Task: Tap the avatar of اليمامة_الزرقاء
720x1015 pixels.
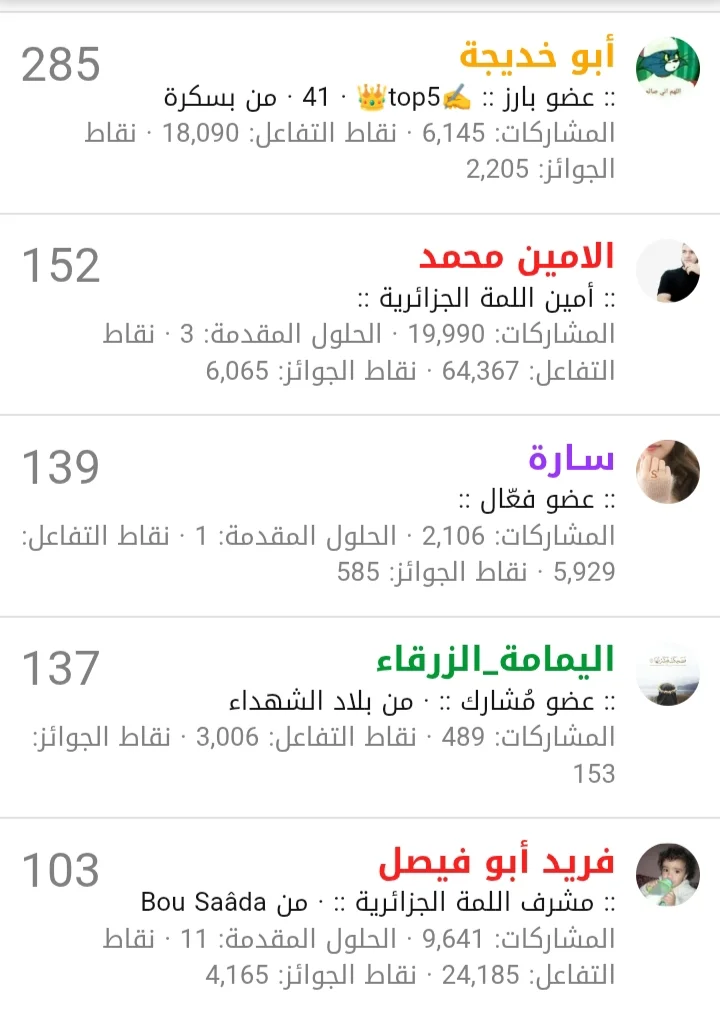Action: tap(668, 673)
